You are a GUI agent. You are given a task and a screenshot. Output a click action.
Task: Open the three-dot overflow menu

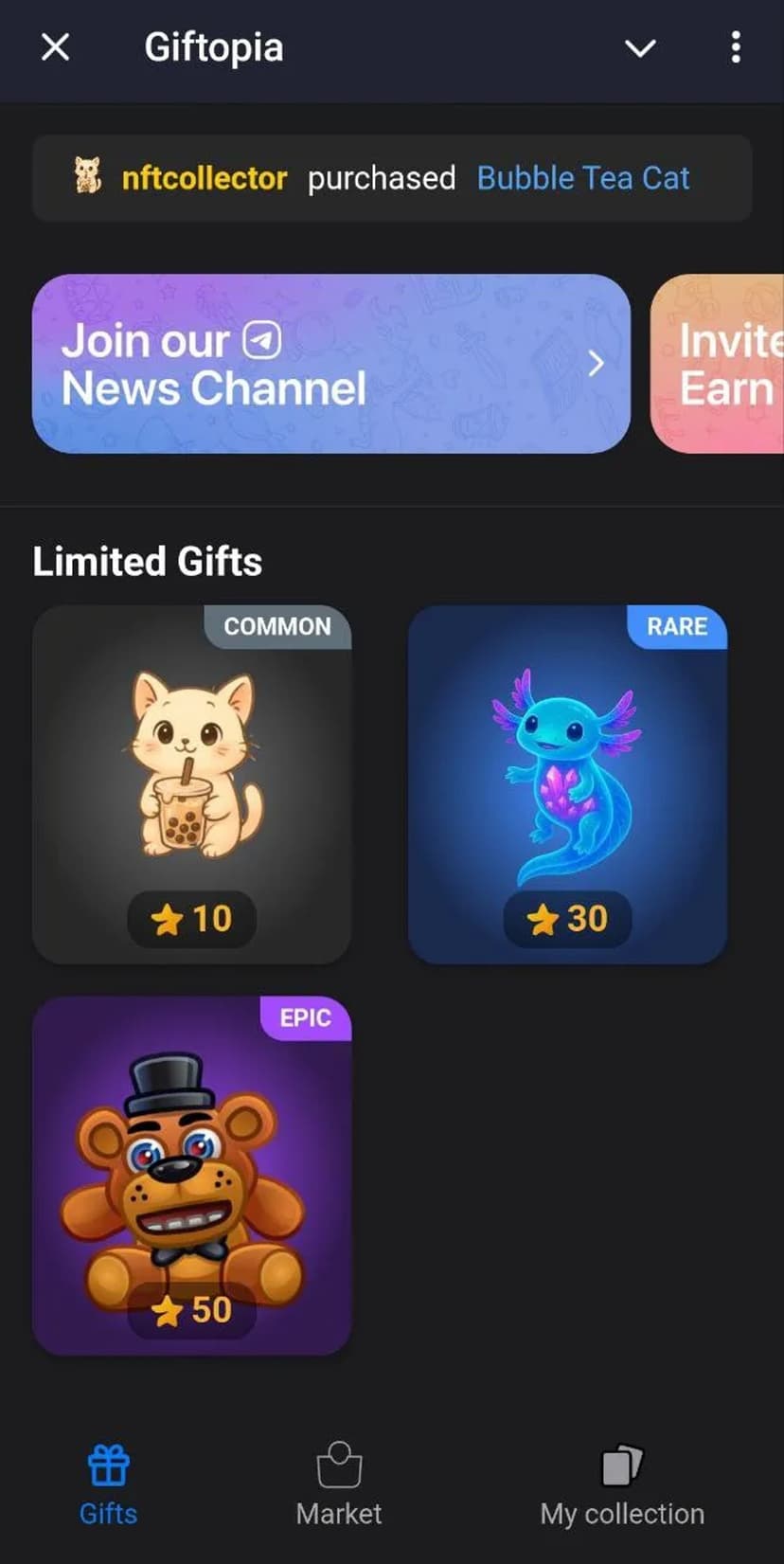pyautogui.click(x=736, y=47)
